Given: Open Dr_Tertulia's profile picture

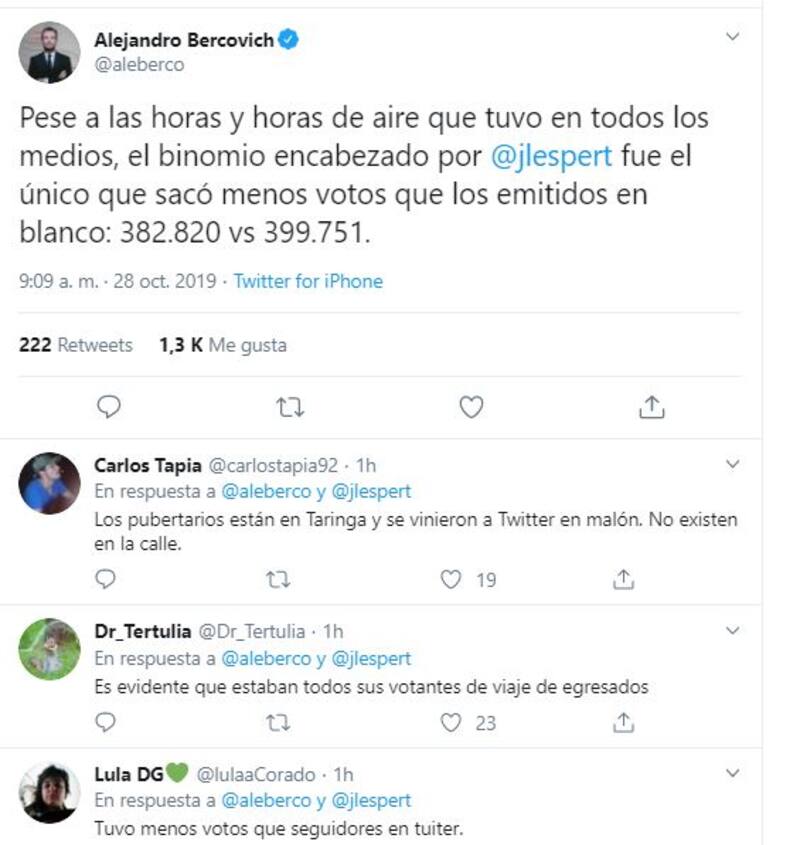Looking at the screenshot, I should pos(49,649).
